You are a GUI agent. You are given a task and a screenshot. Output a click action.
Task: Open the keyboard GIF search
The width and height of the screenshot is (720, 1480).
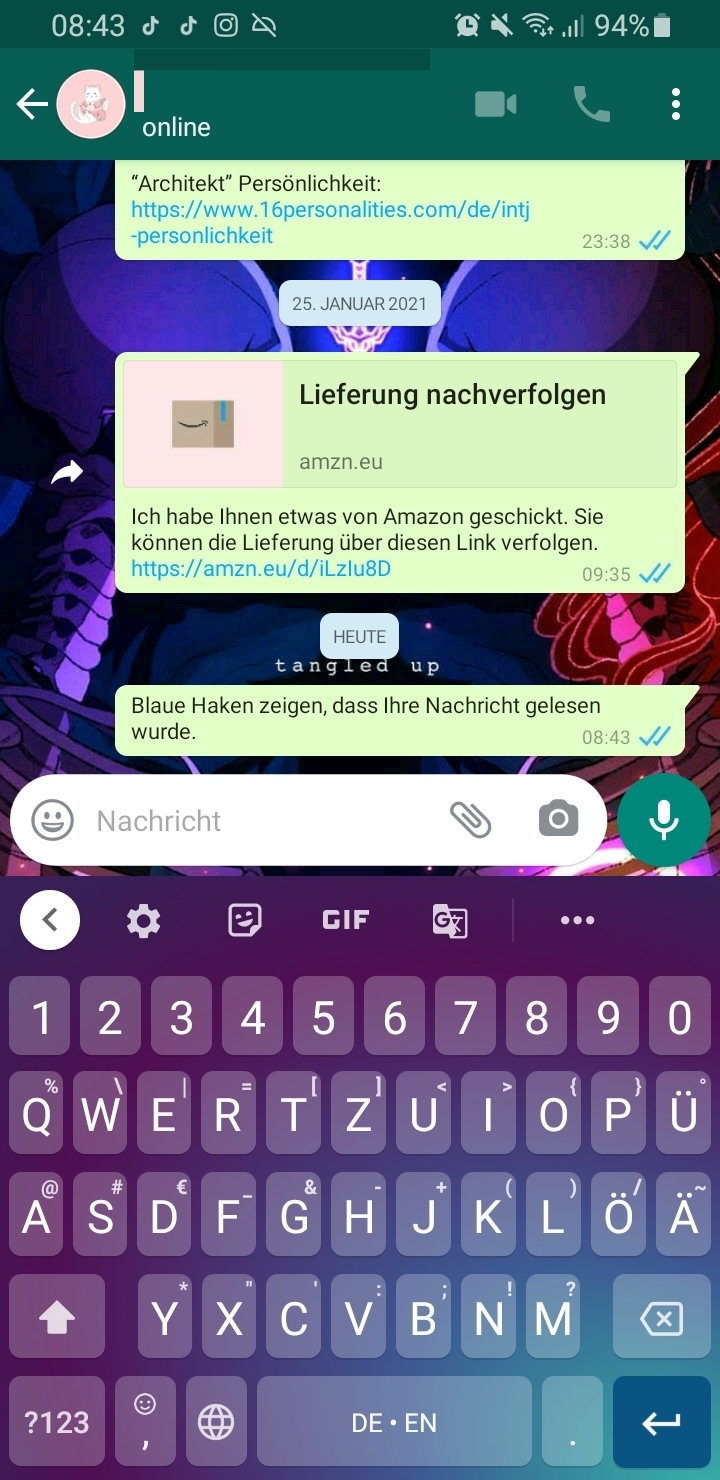pos(346,920)
